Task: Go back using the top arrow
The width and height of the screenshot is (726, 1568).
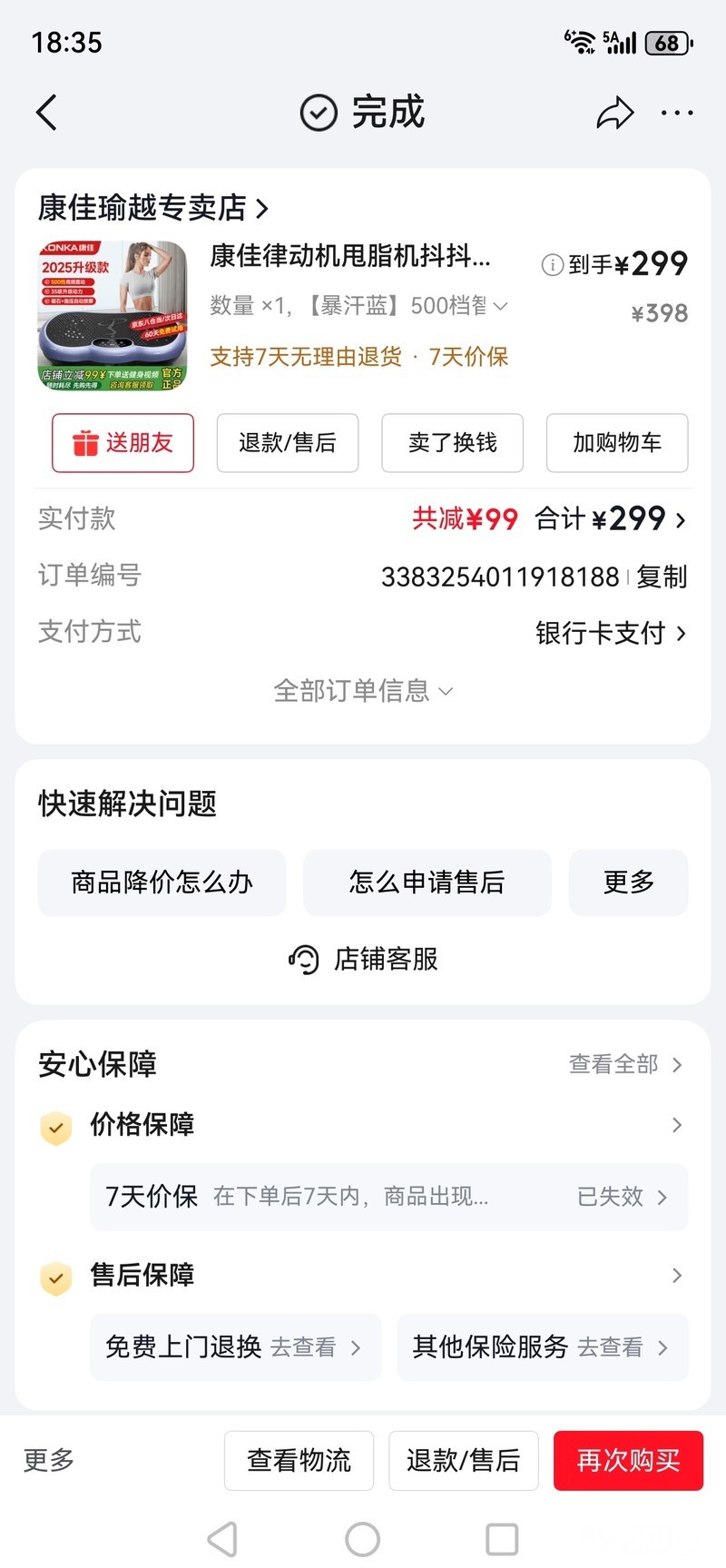Action: pos(47,113)
